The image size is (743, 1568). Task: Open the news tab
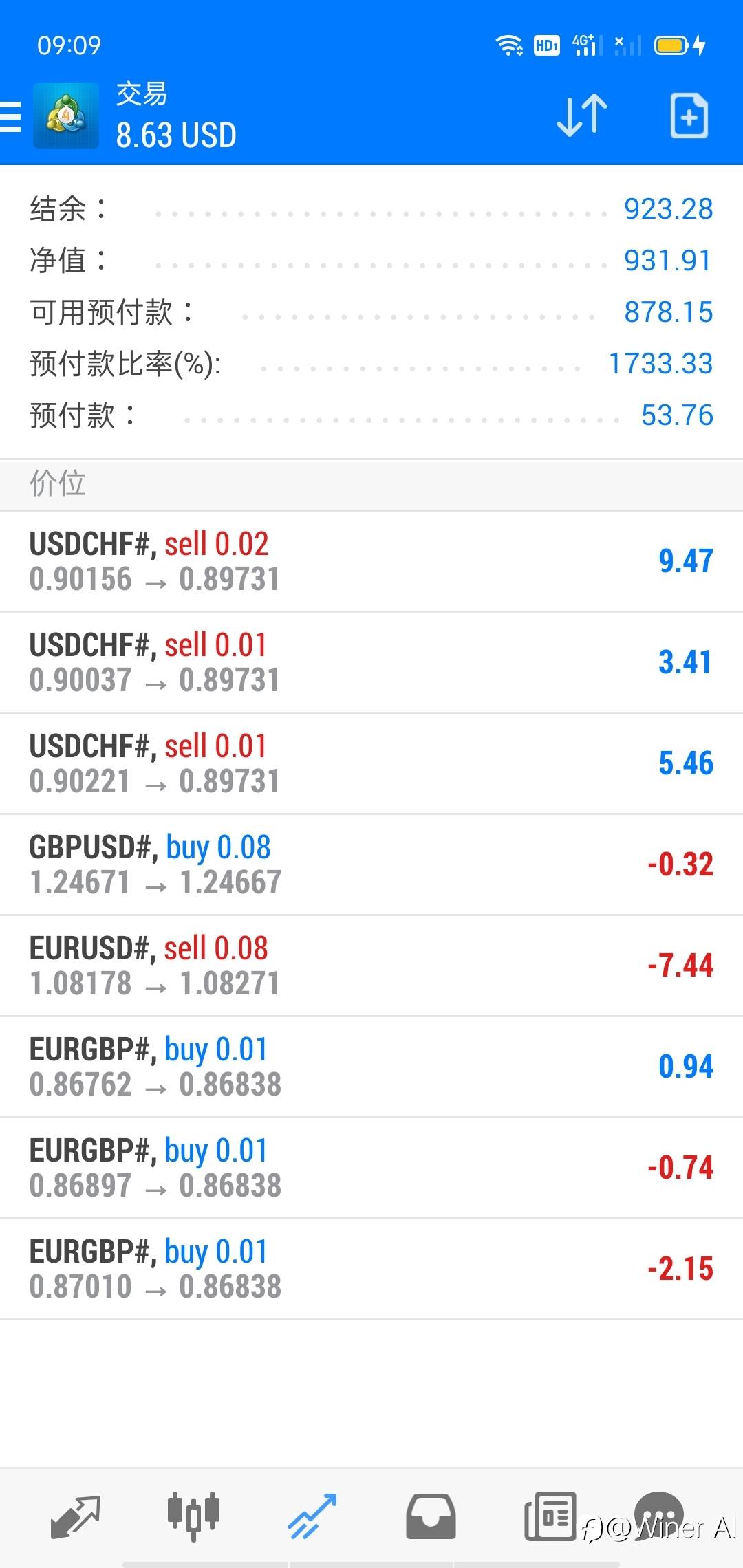click(x=550, y=1516)
